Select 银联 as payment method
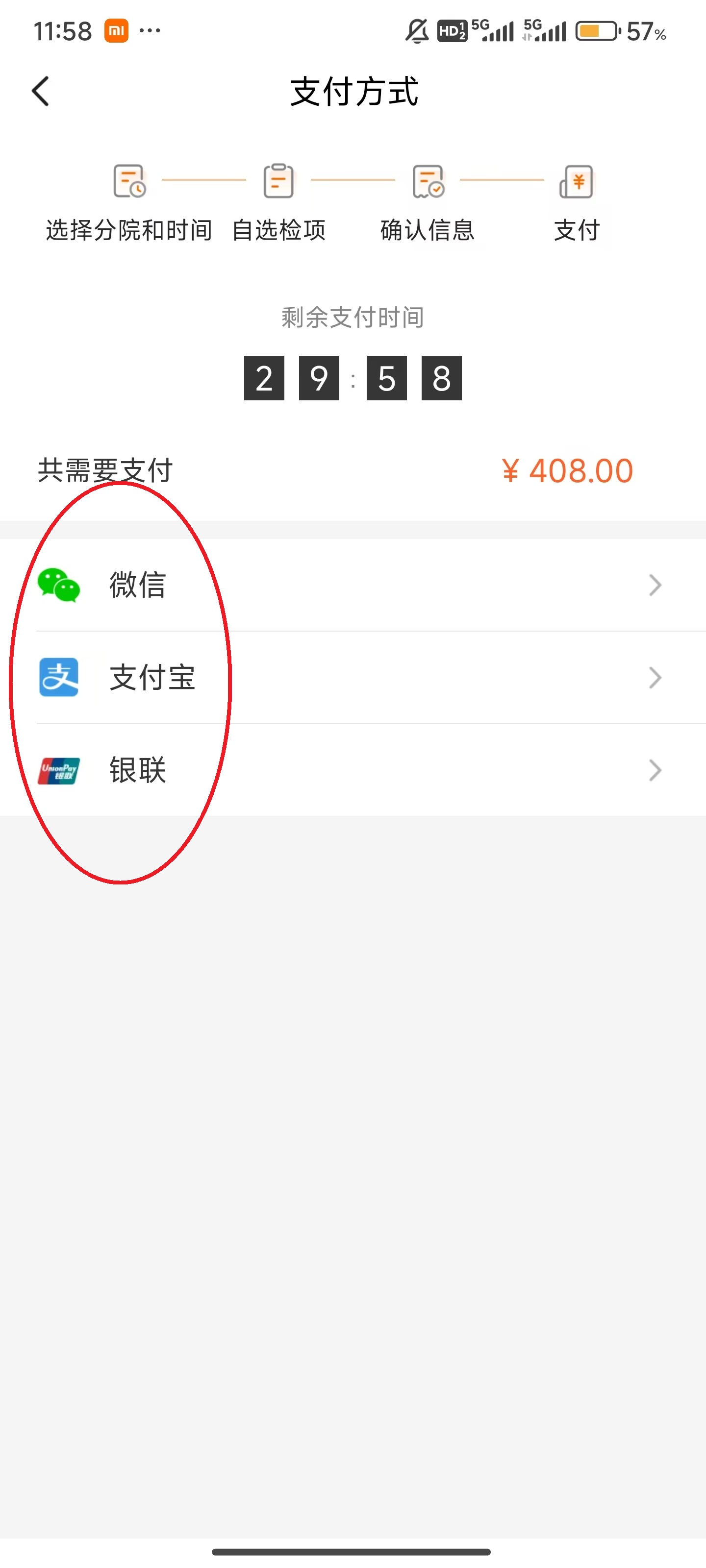The height and width of the screenshot is (1568, 706). [136, 770]
